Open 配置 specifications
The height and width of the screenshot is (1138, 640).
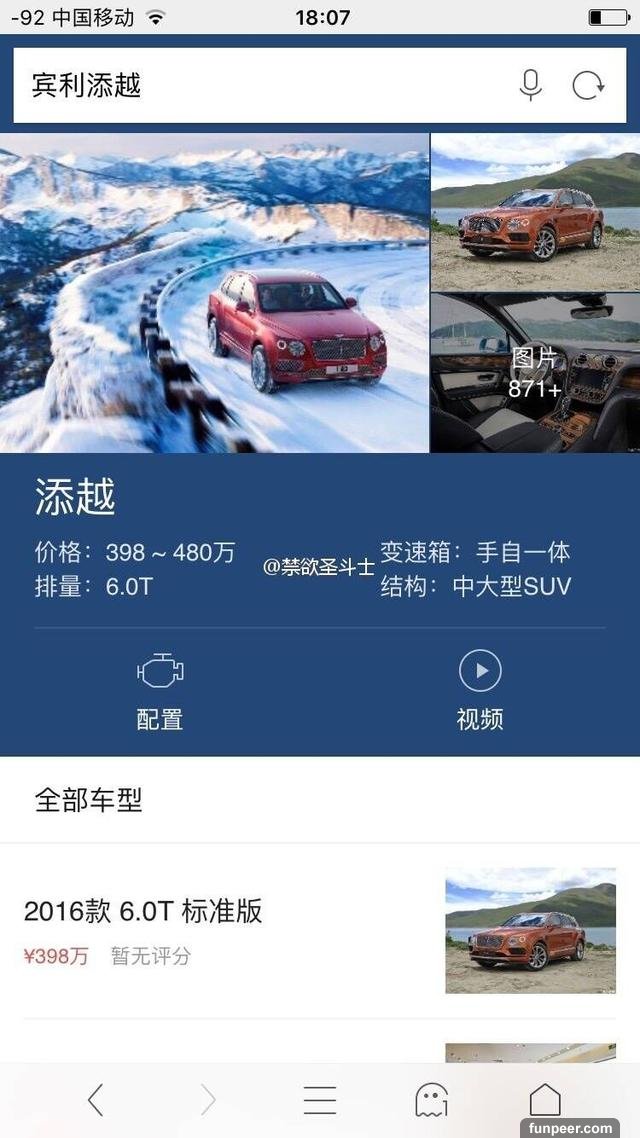click(x=160, y=690)
